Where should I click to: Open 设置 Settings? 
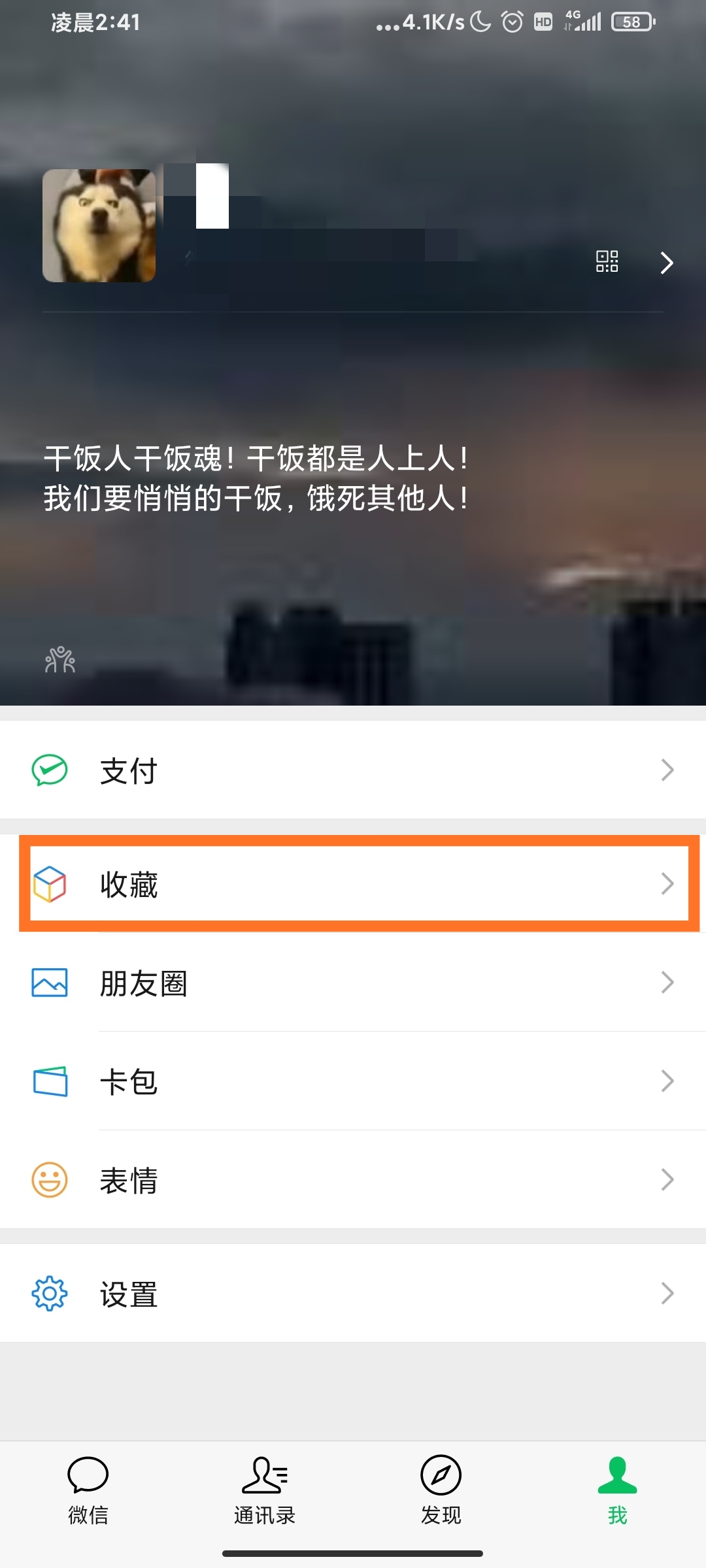tap(353, 1294)
